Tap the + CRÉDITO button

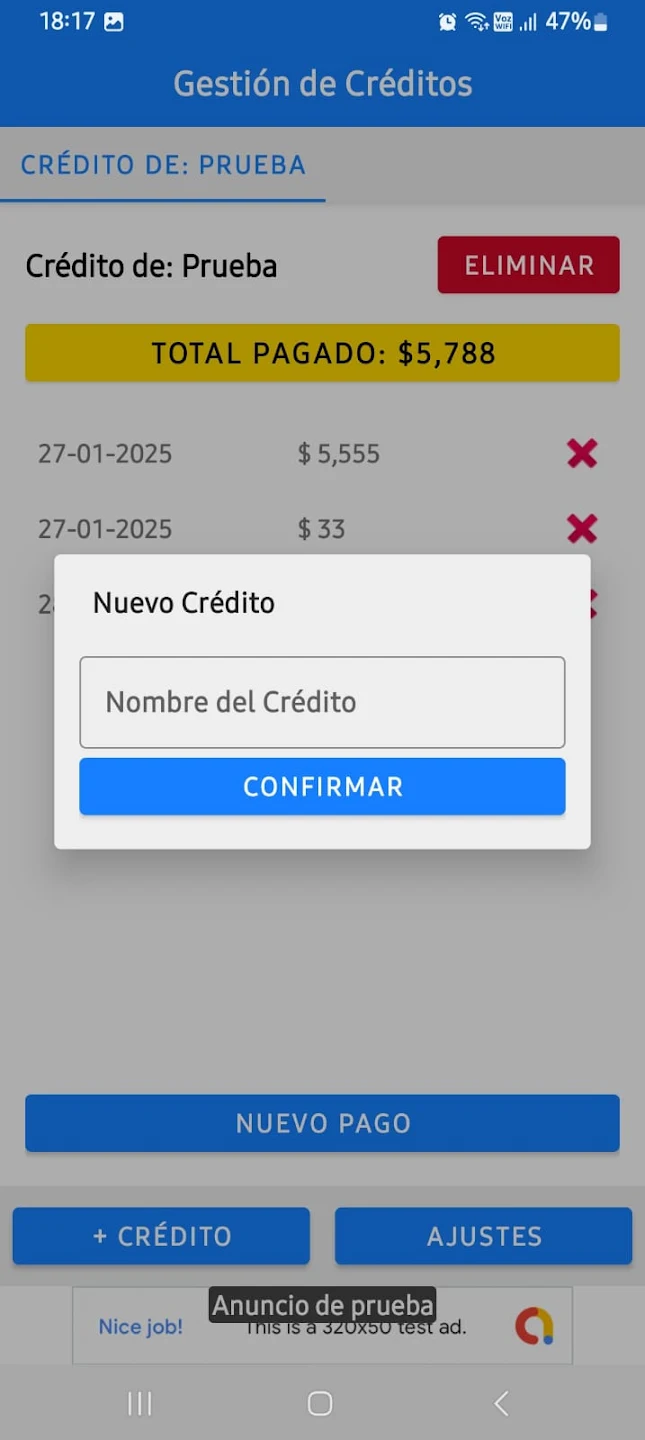(x=161, y=1236)
